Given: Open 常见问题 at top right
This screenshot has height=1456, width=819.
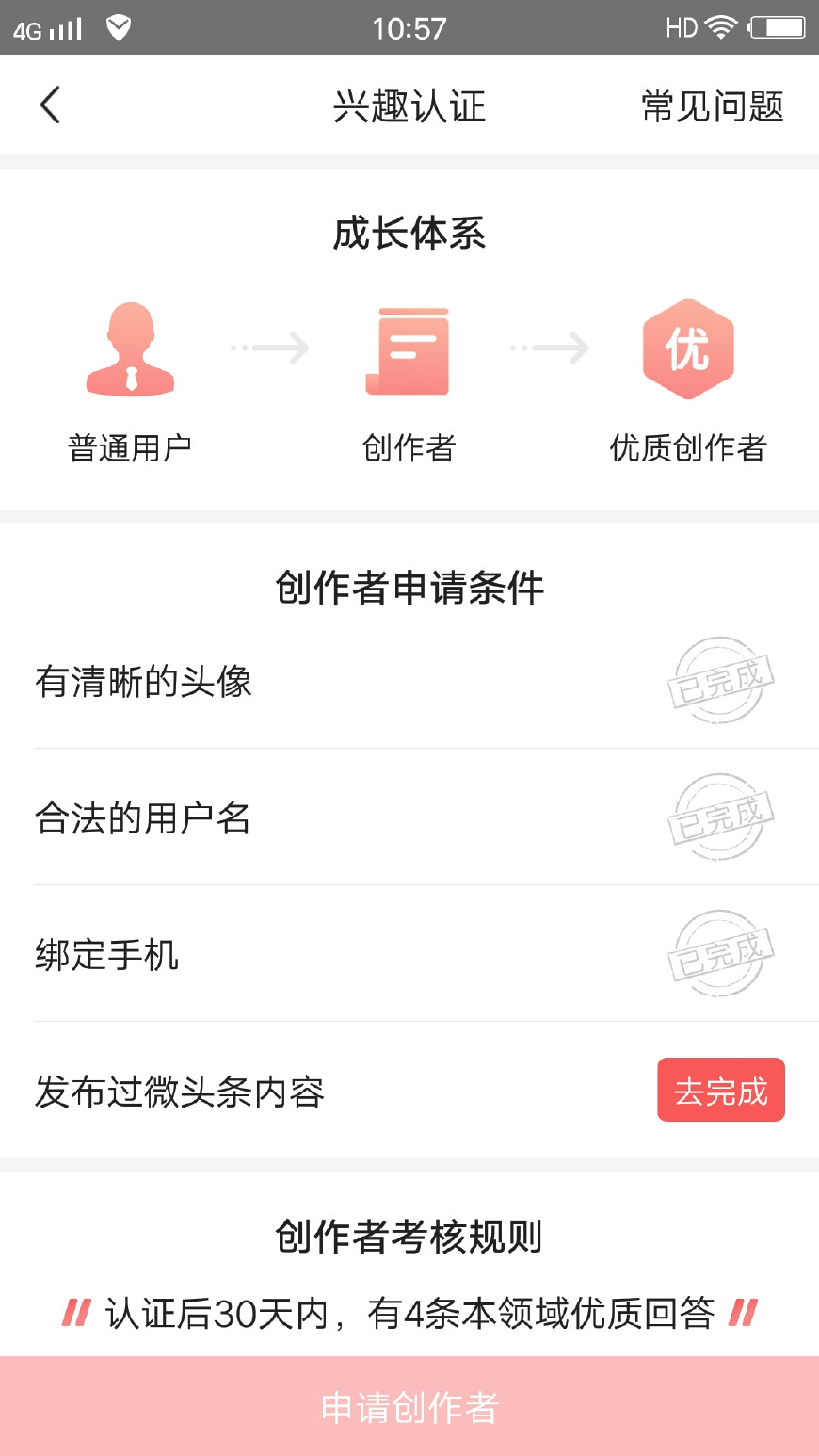Looking at the screenshot, I should click(x=713, y=106).
